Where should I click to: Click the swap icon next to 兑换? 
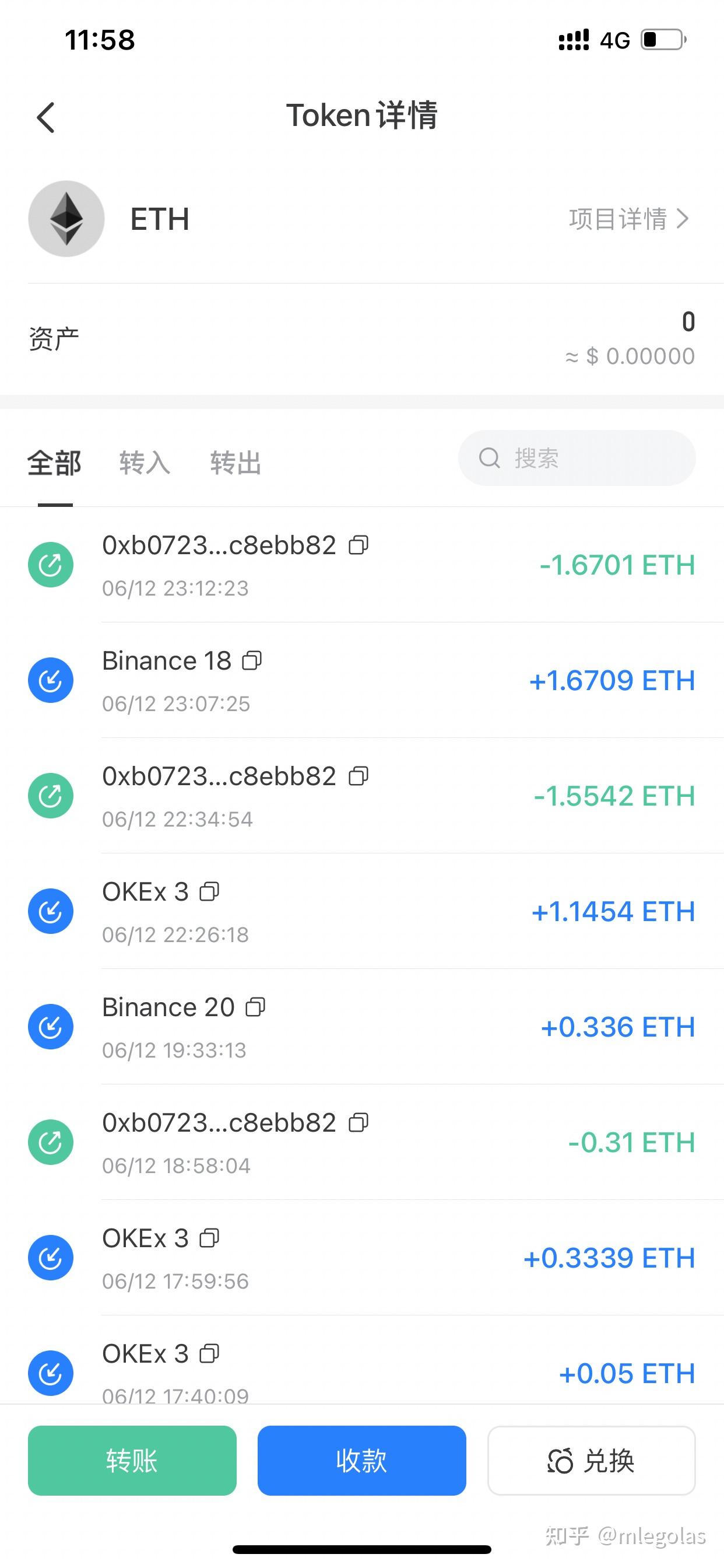coord(559,1460)
